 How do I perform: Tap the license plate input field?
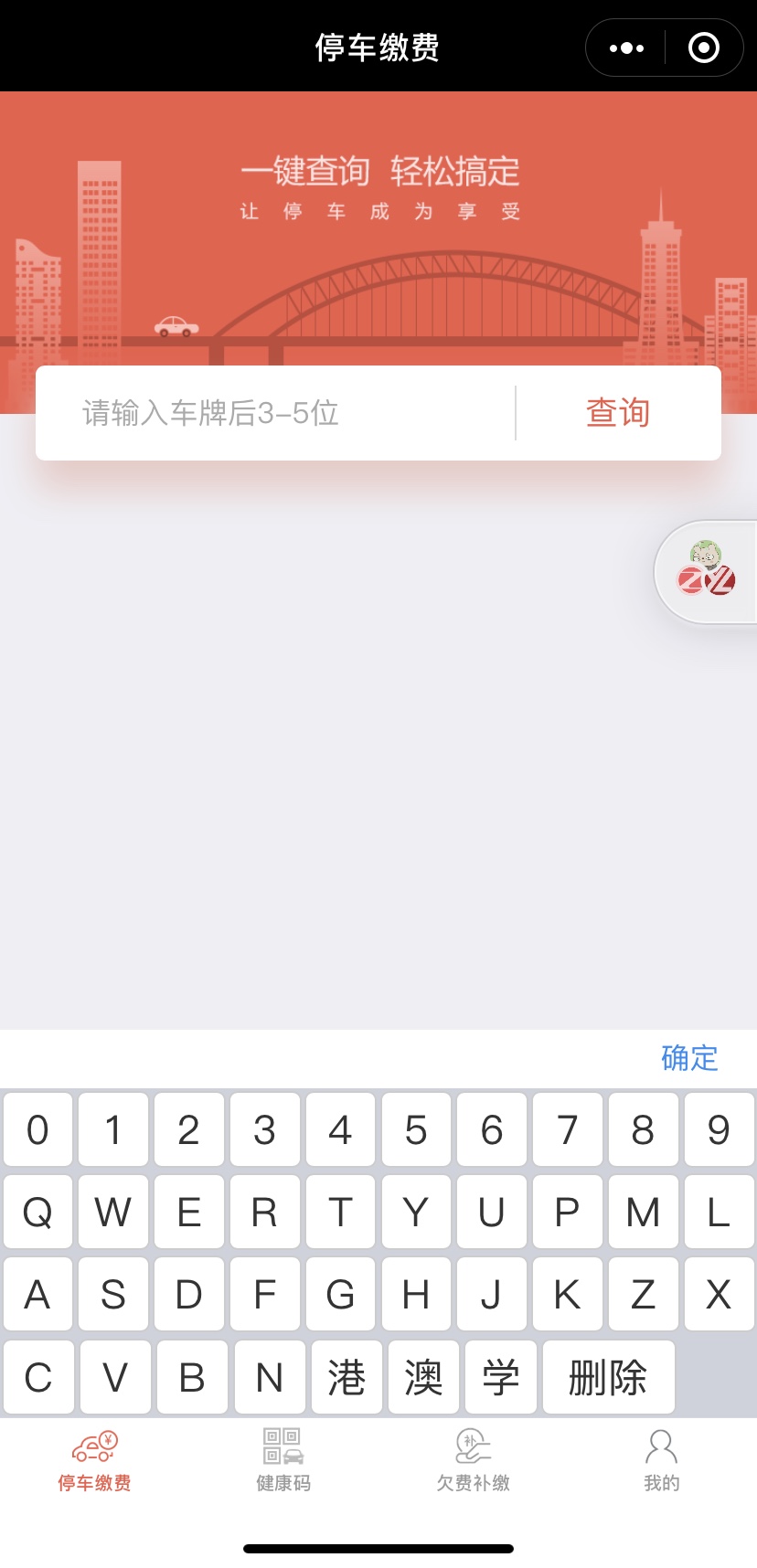(274, 413)
